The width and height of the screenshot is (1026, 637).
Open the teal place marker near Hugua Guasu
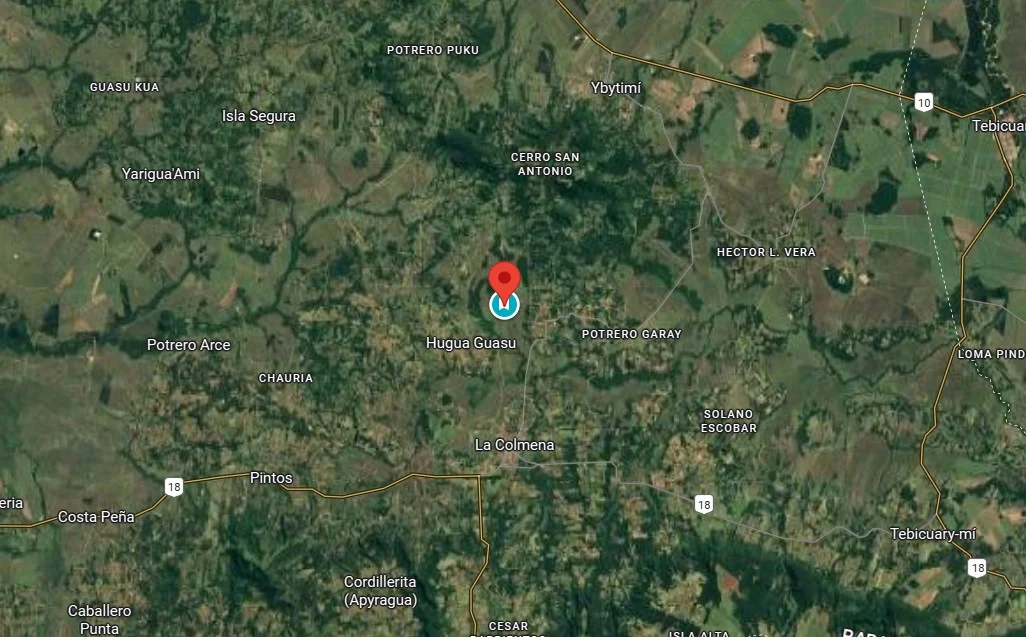(504, 307)
